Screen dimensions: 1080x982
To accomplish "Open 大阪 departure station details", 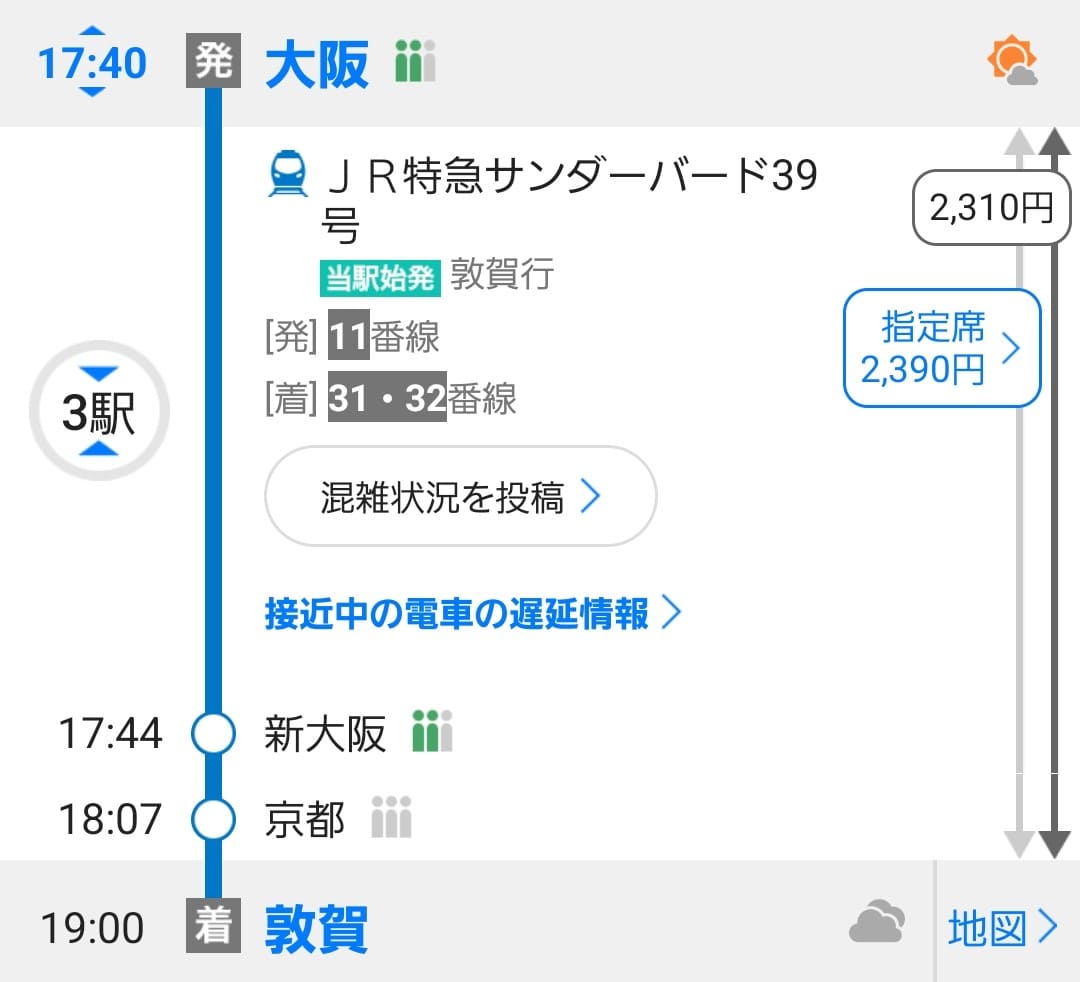I will (317, 63).
